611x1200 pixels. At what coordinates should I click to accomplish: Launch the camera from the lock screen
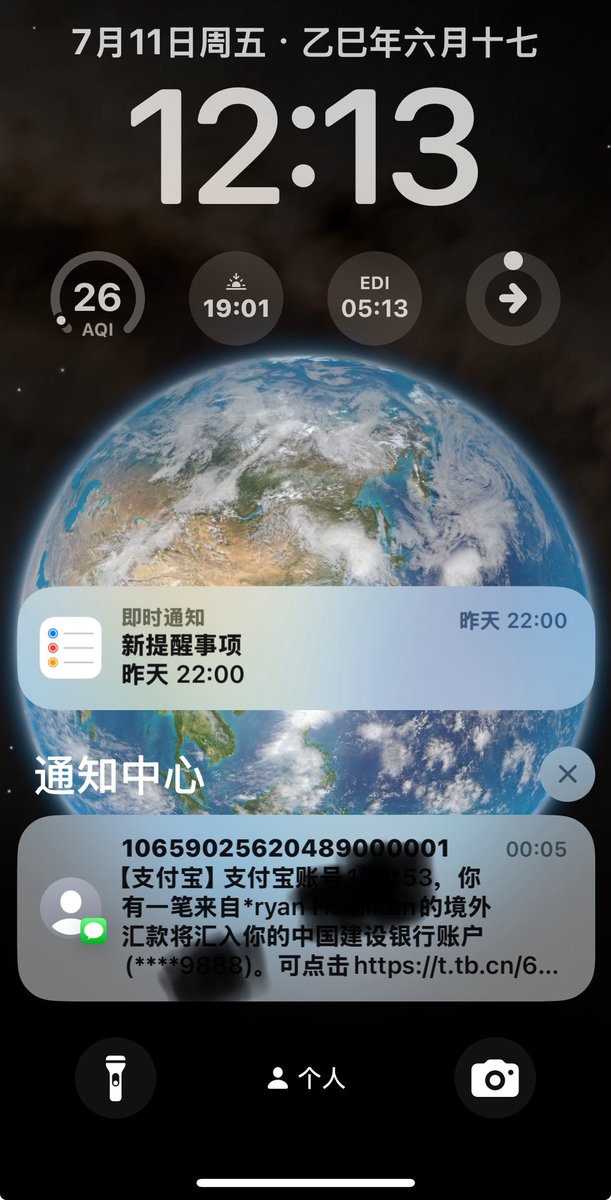(495, 1078)
